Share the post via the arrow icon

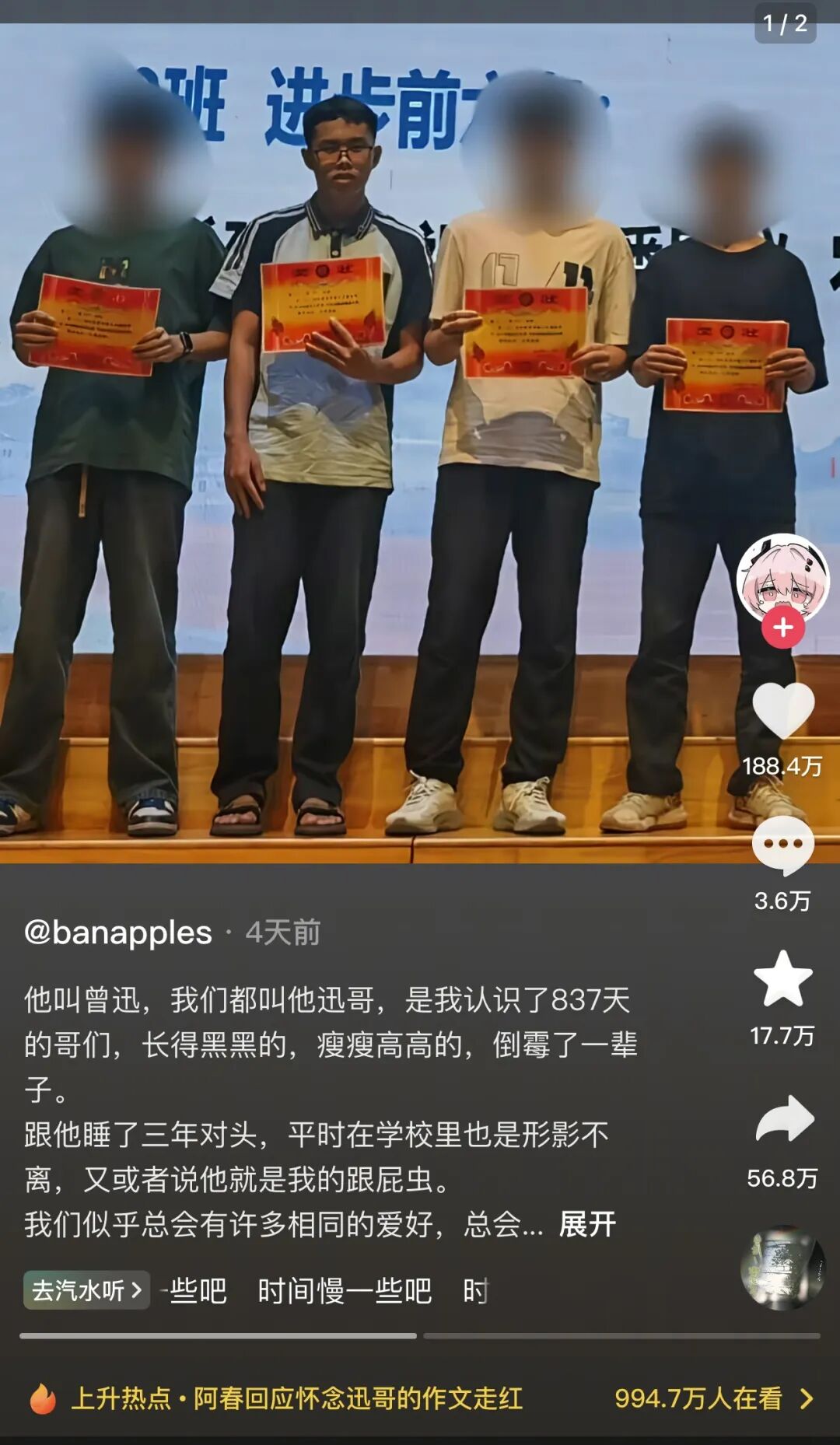tap(784, 1119)
